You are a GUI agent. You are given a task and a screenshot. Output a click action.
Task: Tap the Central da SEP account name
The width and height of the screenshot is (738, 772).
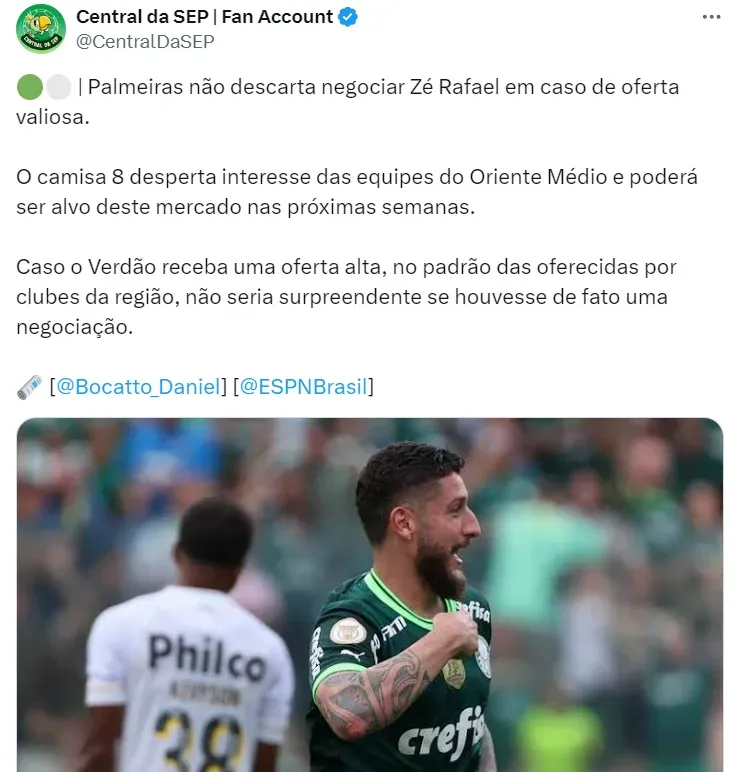pos(204,16)
